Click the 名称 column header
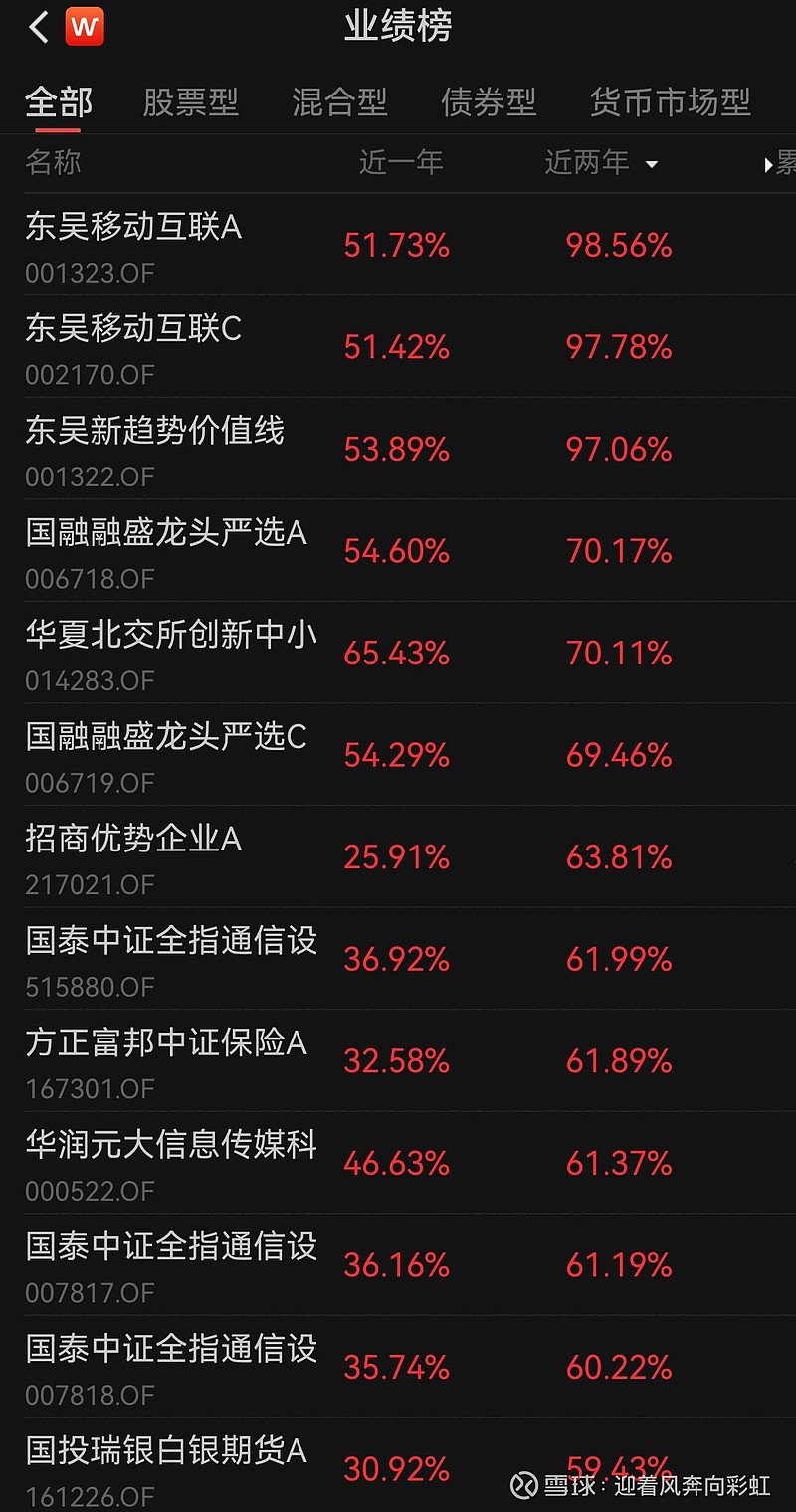Image resolution: width=796 pixels, height=1512 pixels. point(53,163)
